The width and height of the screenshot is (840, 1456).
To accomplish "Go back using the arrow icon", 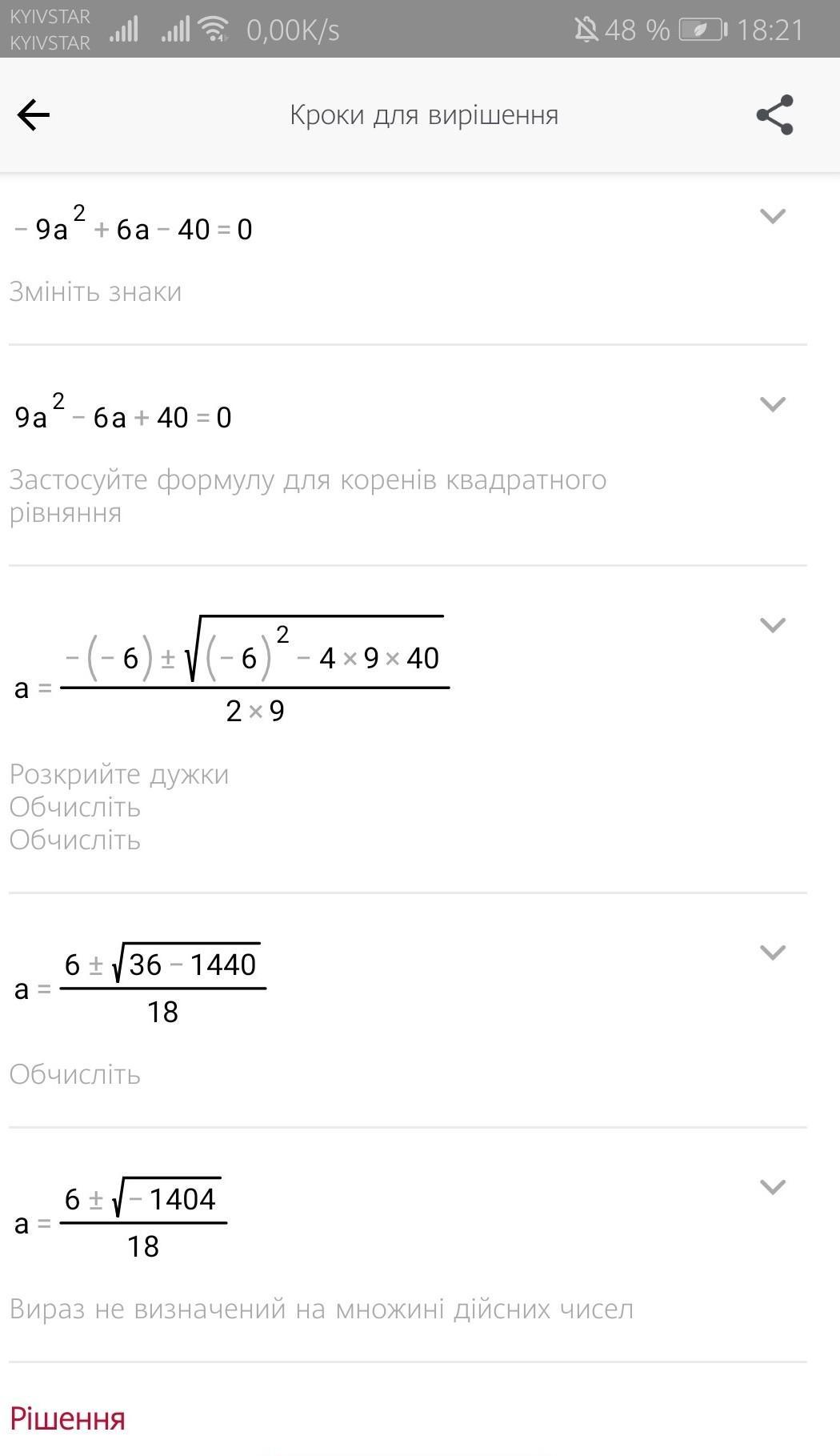I will 33,115.
